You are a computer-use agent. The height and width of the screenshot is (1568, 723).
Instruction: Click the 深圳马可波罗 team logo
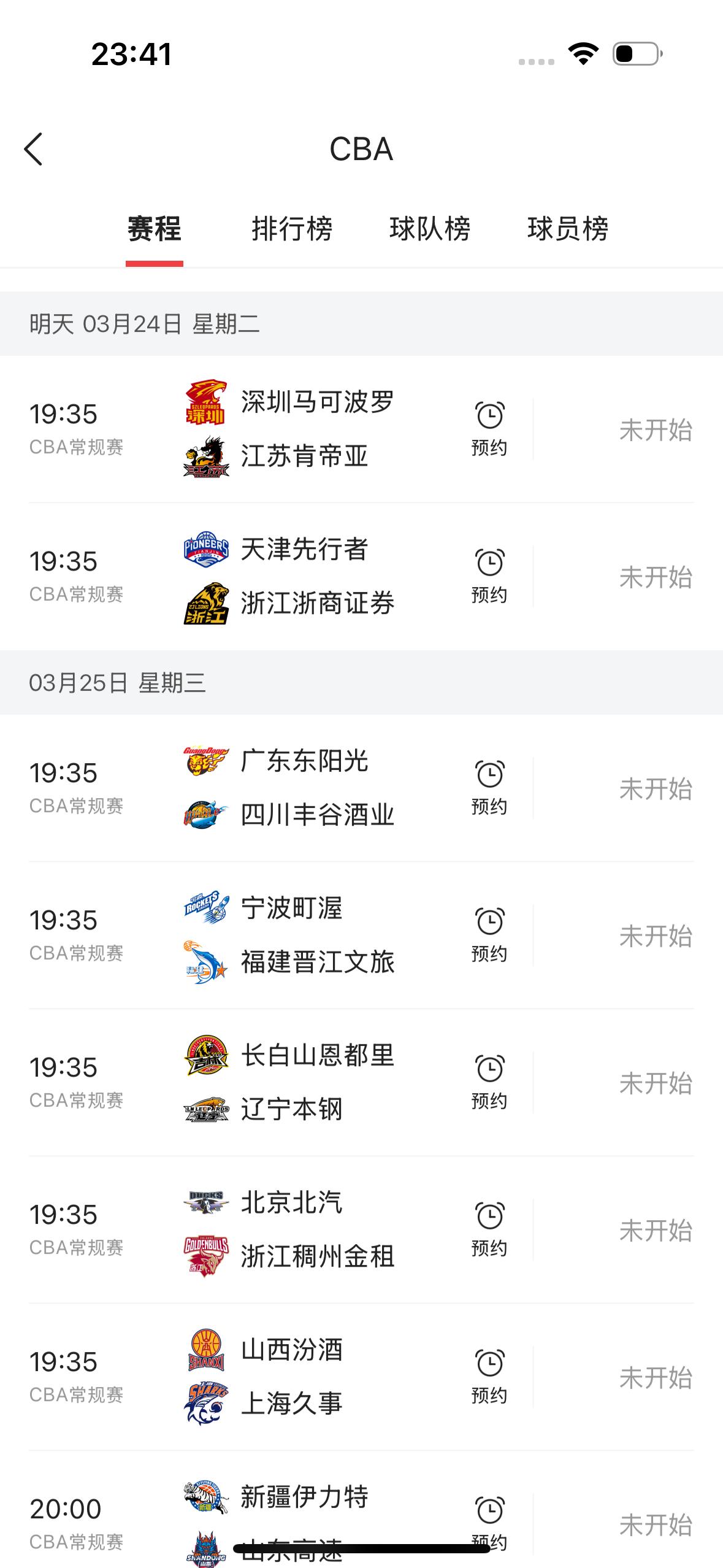(205, 403)
